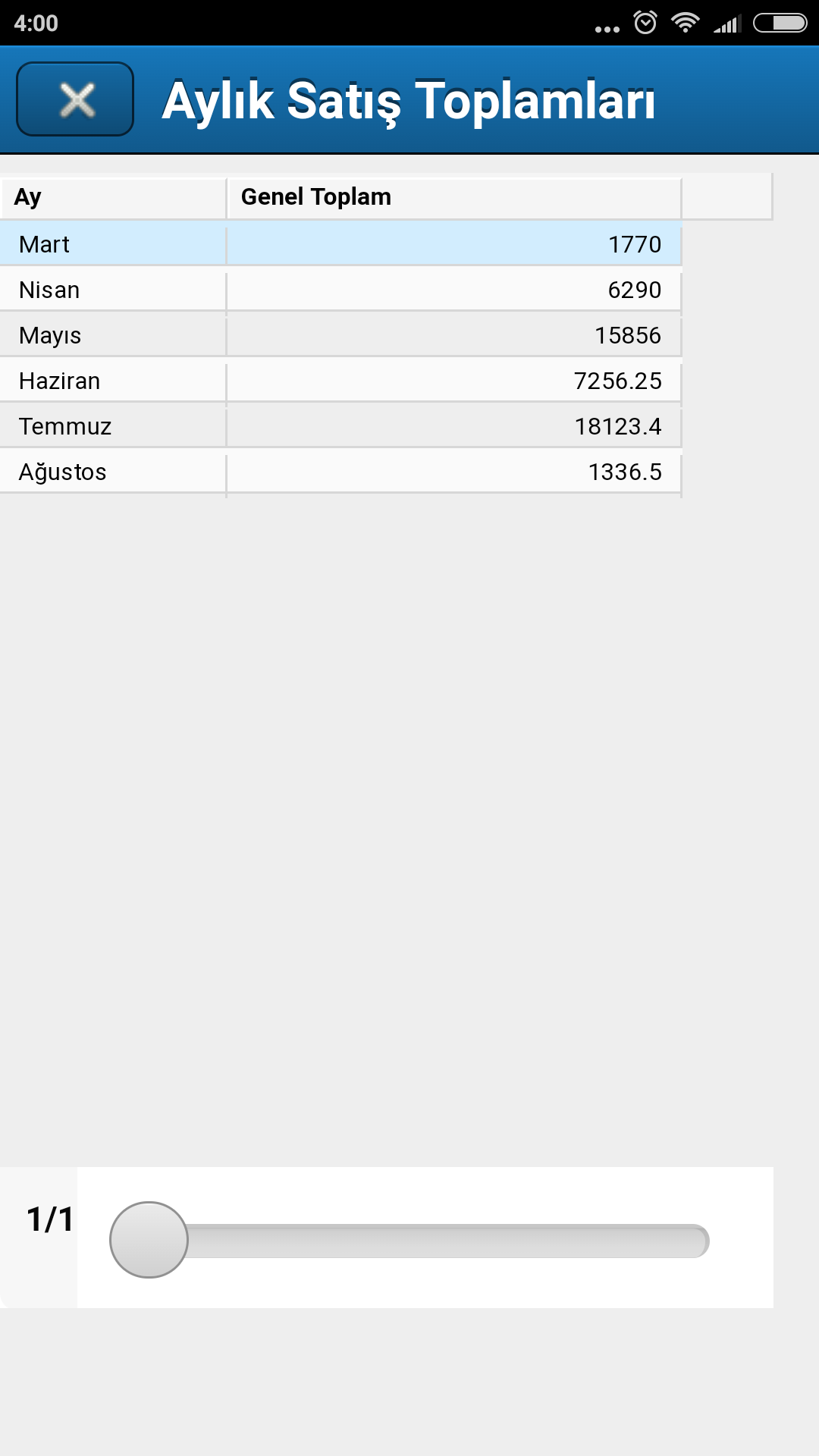This screenshot has width=819, height=1456.
Task: Select the Mart row
Action: click(x=340, y=244)
